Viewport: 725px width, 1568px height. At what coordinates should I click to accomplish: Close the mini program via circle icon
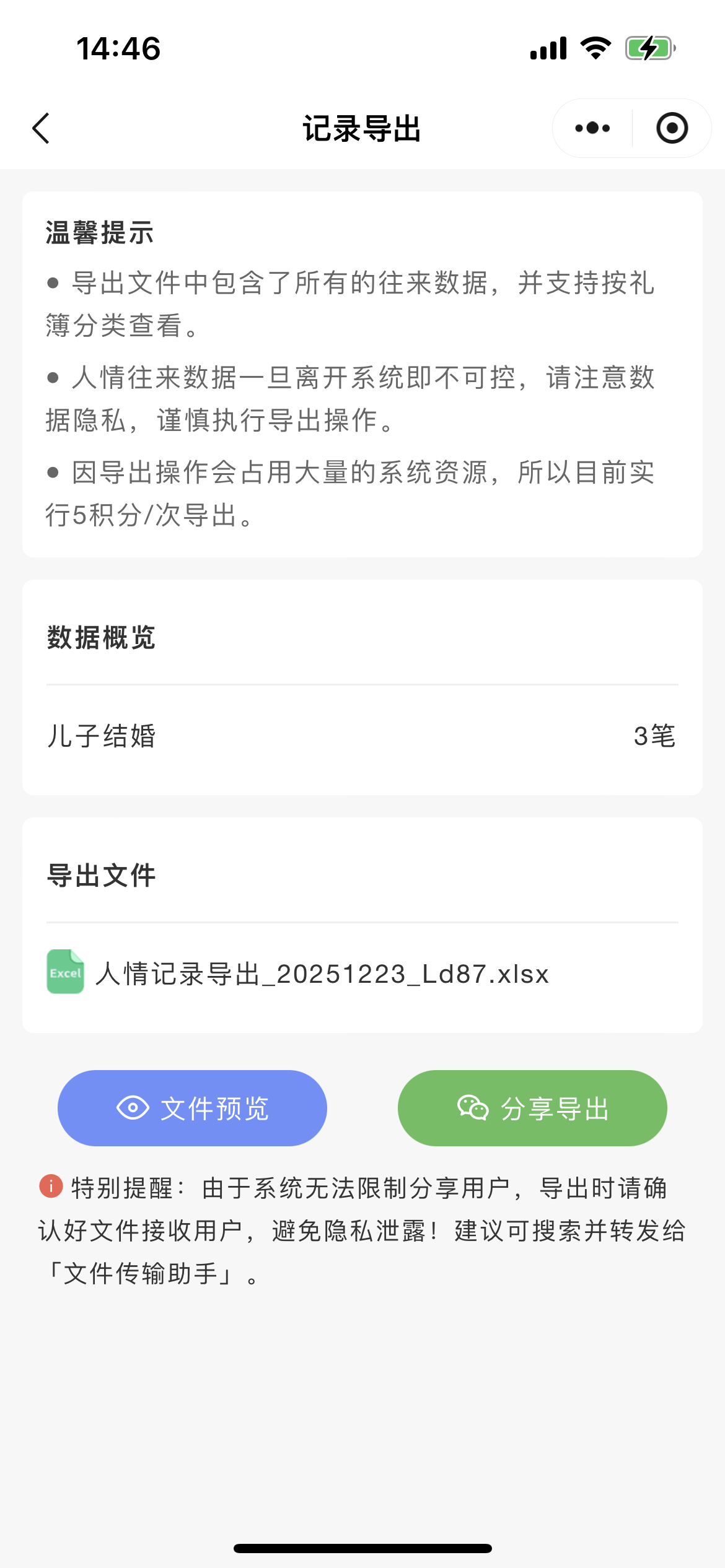(672, 129)
